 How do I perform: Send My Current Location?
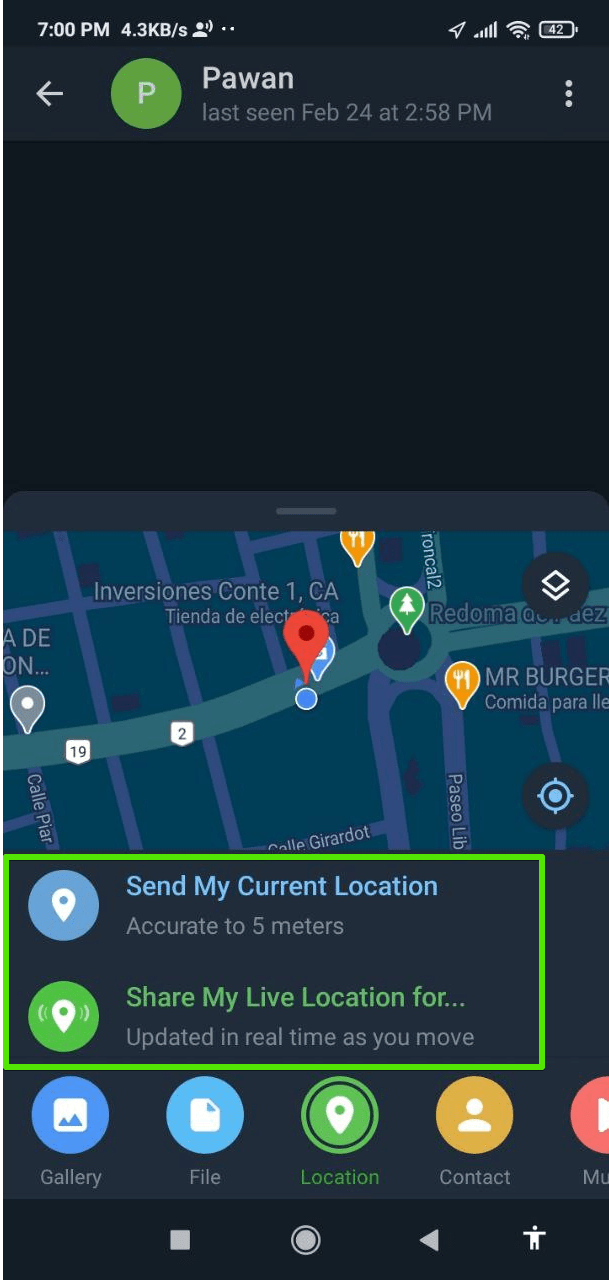point(275,905)
